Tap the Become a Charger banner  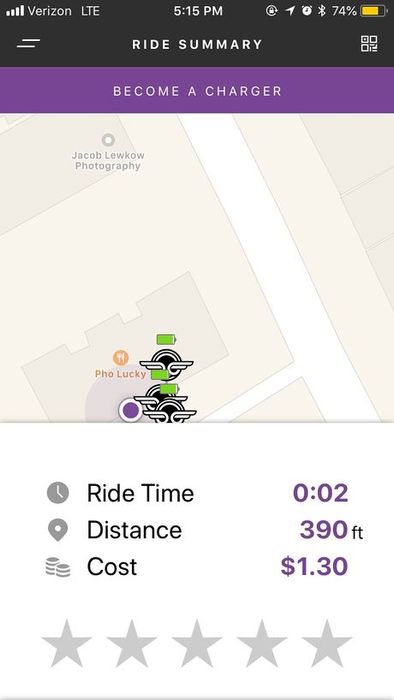pos(197,91)
